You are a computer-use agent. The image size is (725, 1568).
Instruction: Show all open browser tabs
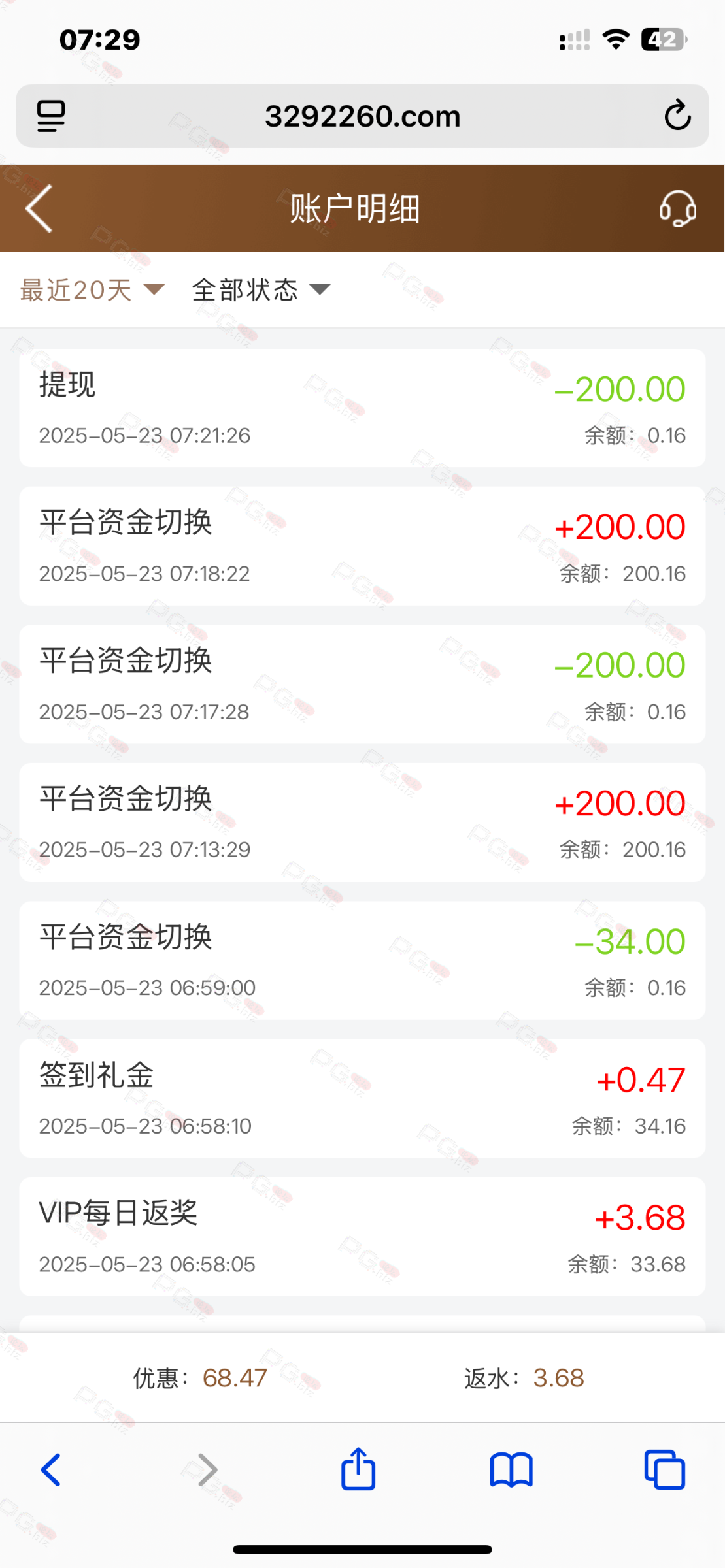664,1470
